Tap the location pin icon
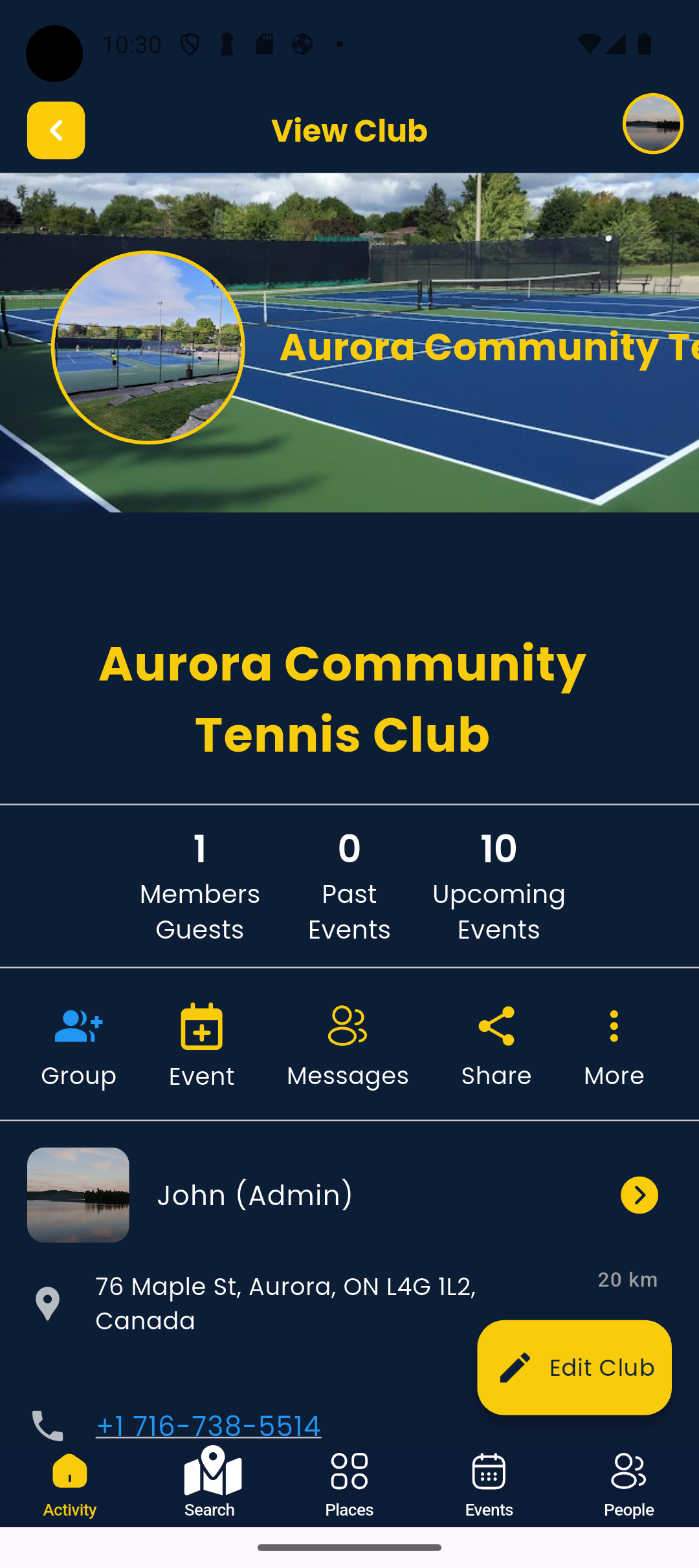 47,1303
